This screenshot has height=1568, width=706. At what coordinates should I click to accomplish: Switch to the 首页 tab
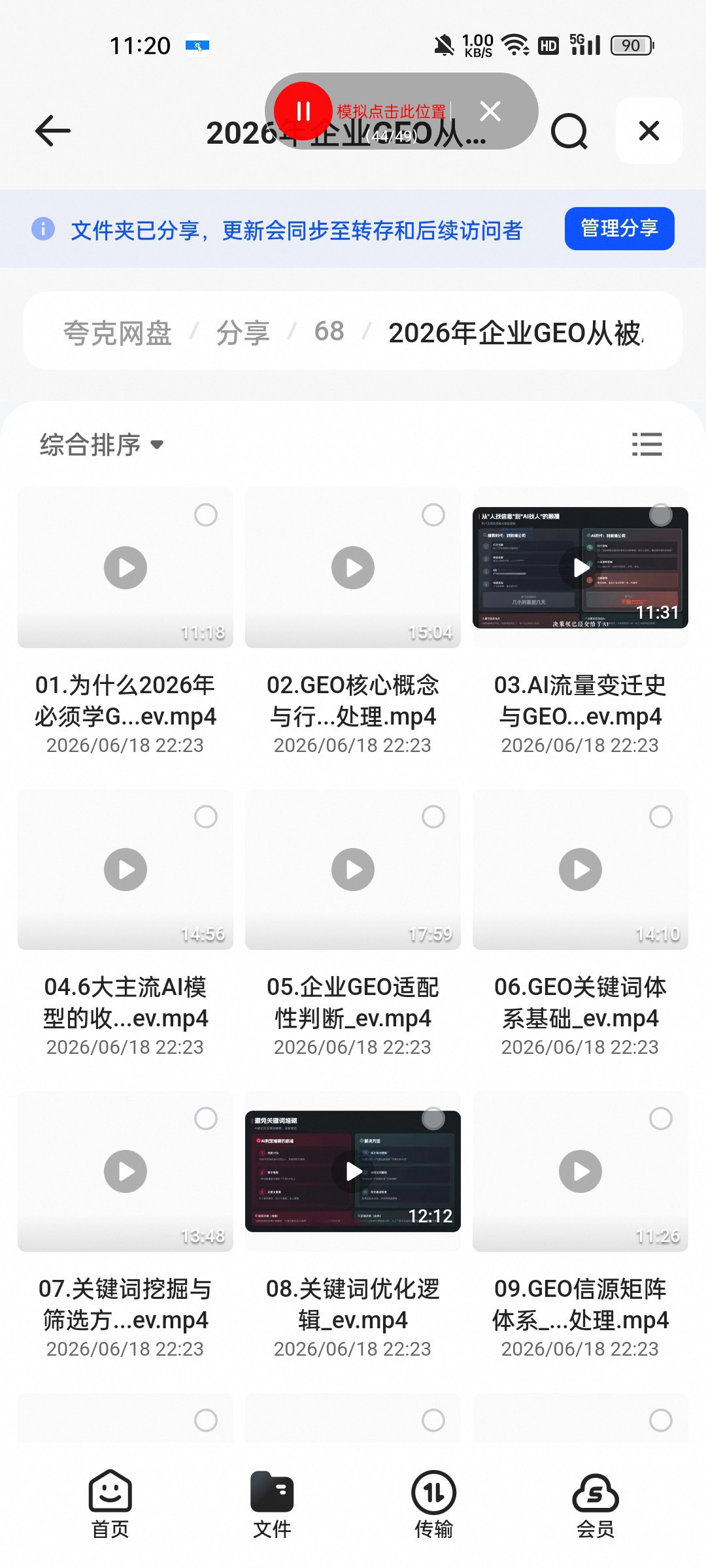click(110, 1504)
